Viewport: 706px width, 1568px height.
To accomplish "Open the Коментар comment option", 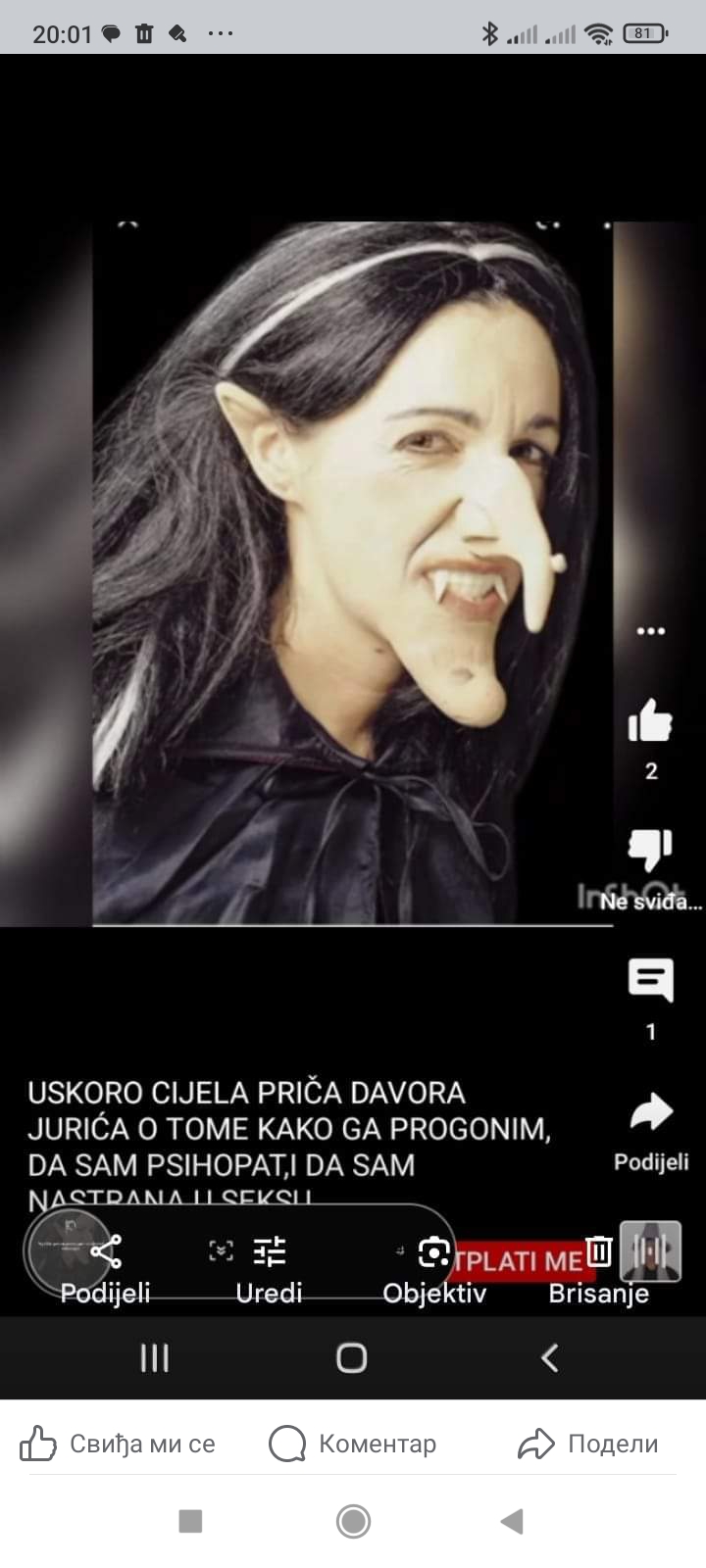I will (x=353, y=1444).
